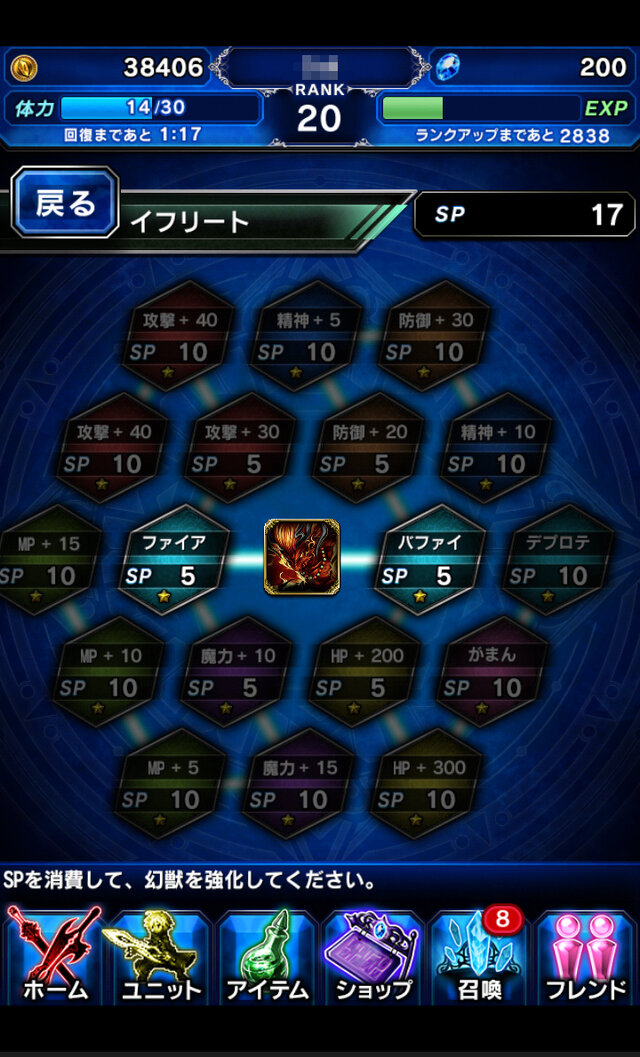Switch to アイテム tab

click(x=267, y=956)
